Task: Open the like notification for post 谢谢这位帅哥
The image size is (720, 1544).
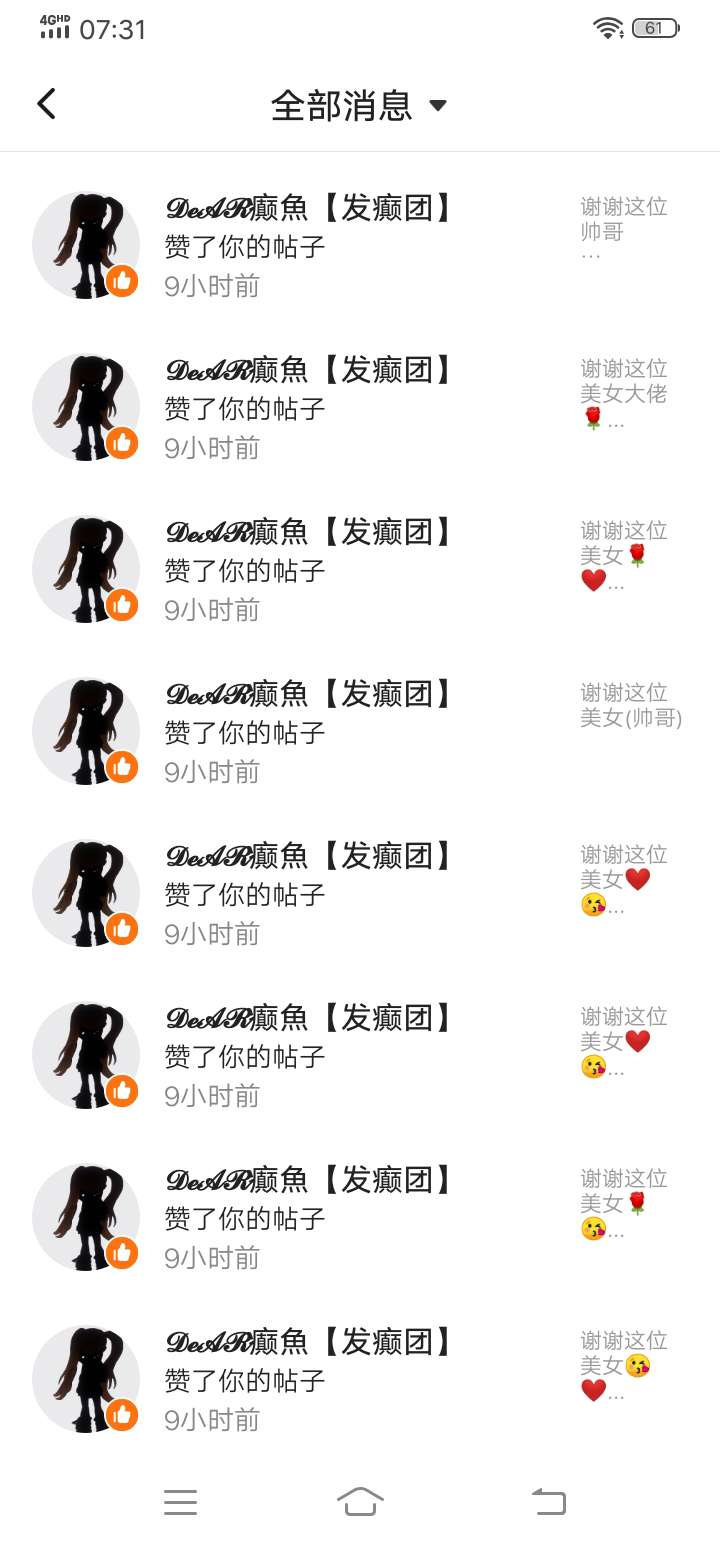Action: (x=360, y=246)
